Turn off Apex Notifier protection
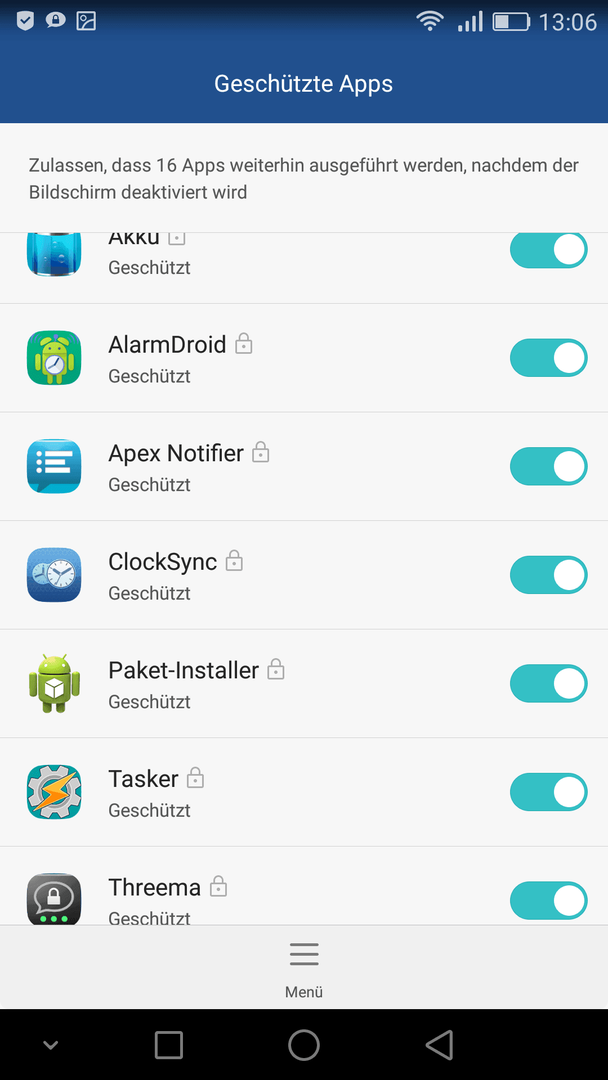The image size is (608, 1080). click(x=548, y=466)
